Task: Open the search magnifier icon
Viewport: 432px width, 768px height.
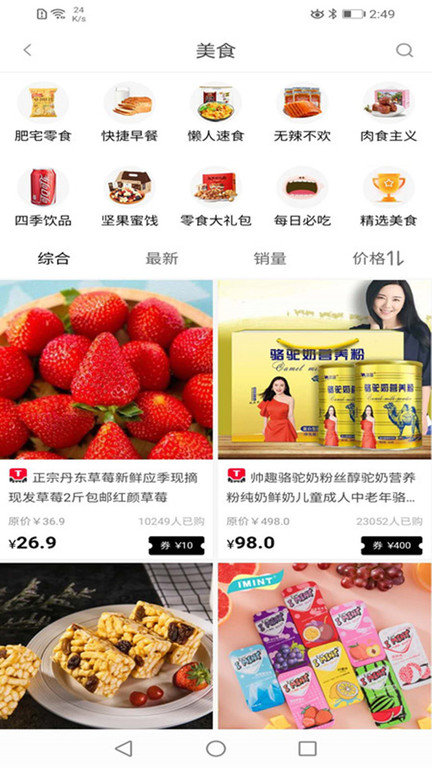Action: [404, 50]
